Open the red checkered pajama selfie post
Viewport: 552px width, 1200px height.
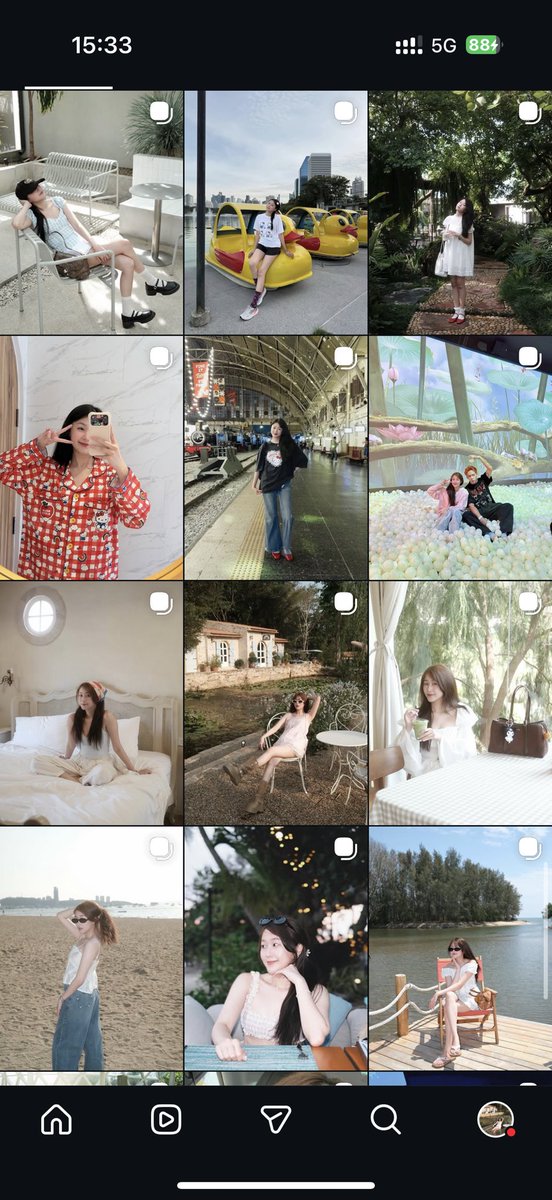coord(91,458)
